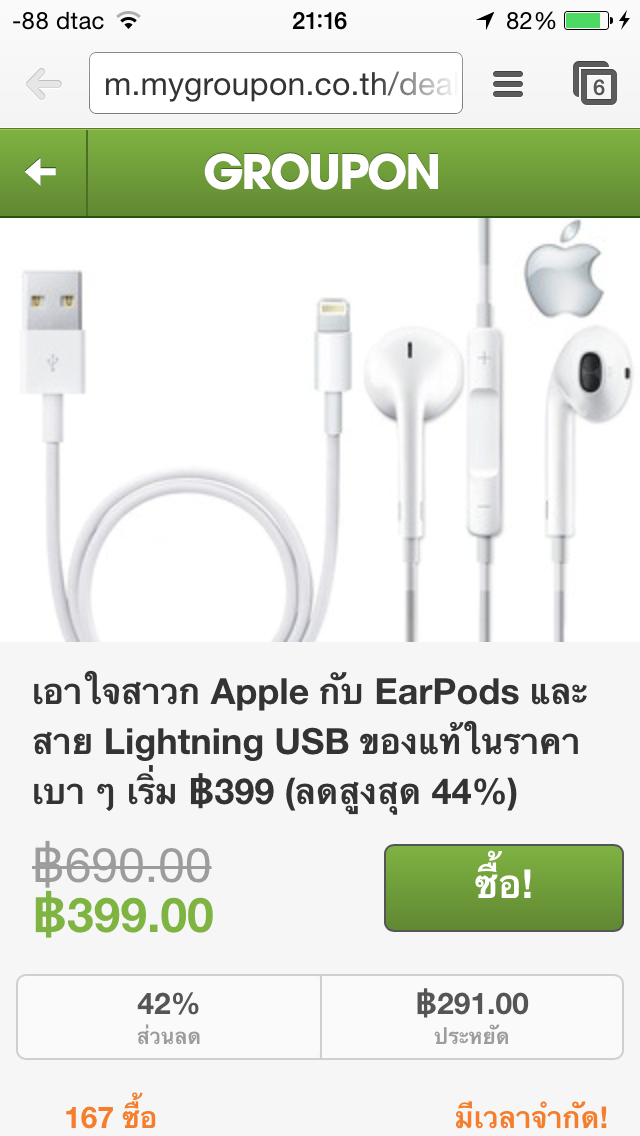
Task: Open the browser tabs switcher
Action: [596, 85]
